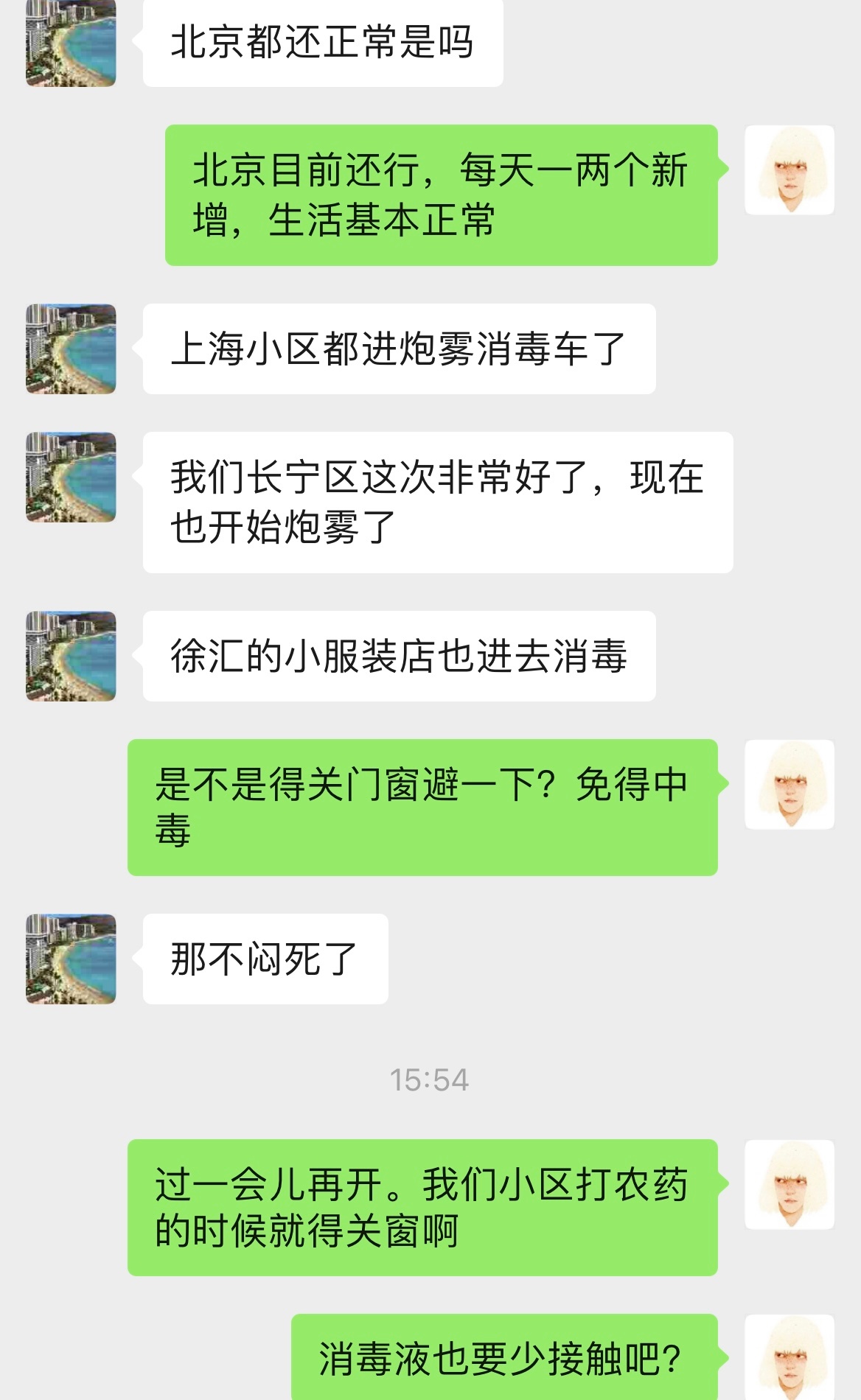Tap own avatar next to "北京目前还行" message
The height and width of the screenshot is (1400, 861).
click(789, 170)
